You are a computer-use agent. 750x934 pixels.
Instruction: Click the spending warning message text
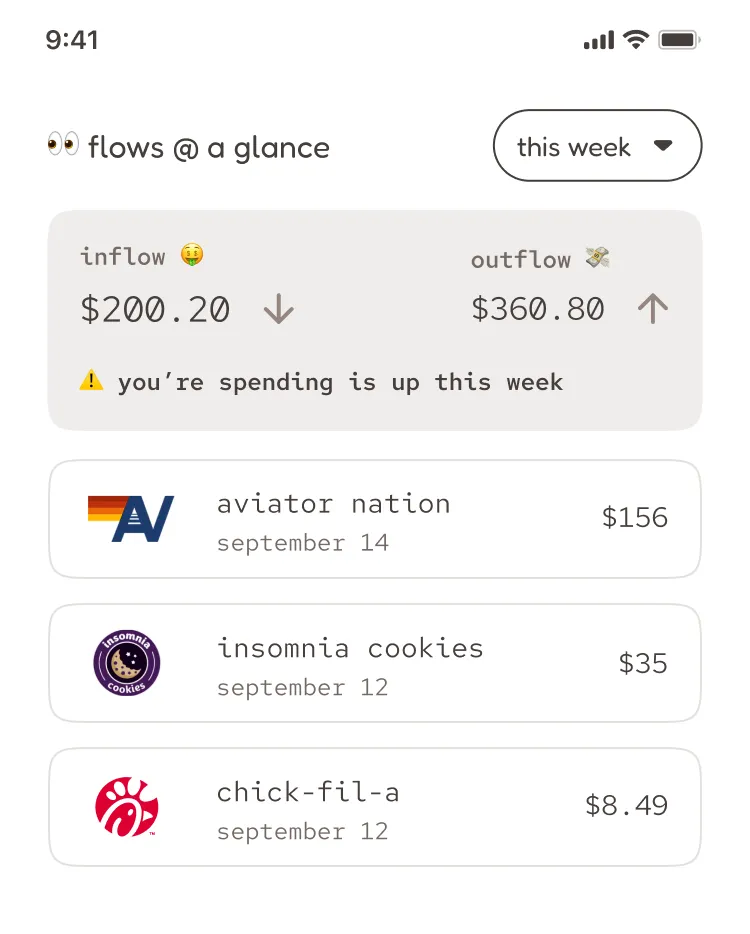click(x=340, y=381)
